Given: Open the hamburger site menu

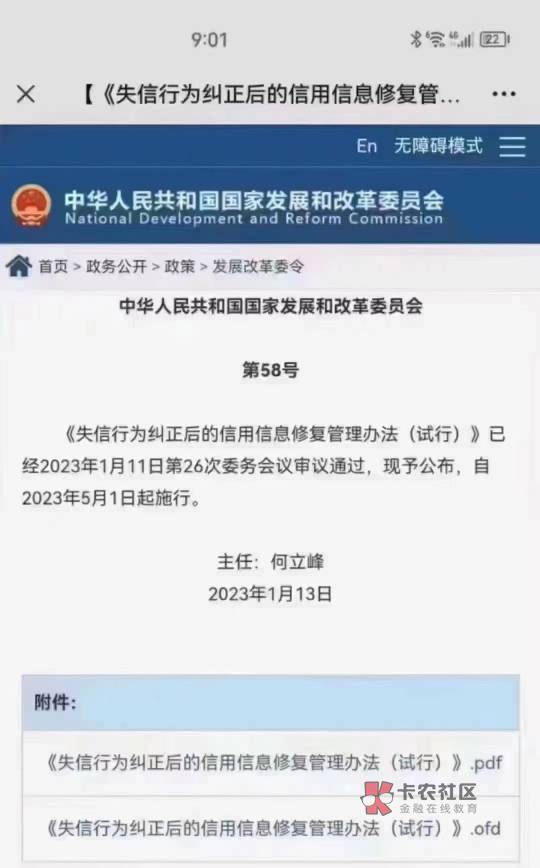Looking at the screenshot, I should click(512, 146).
